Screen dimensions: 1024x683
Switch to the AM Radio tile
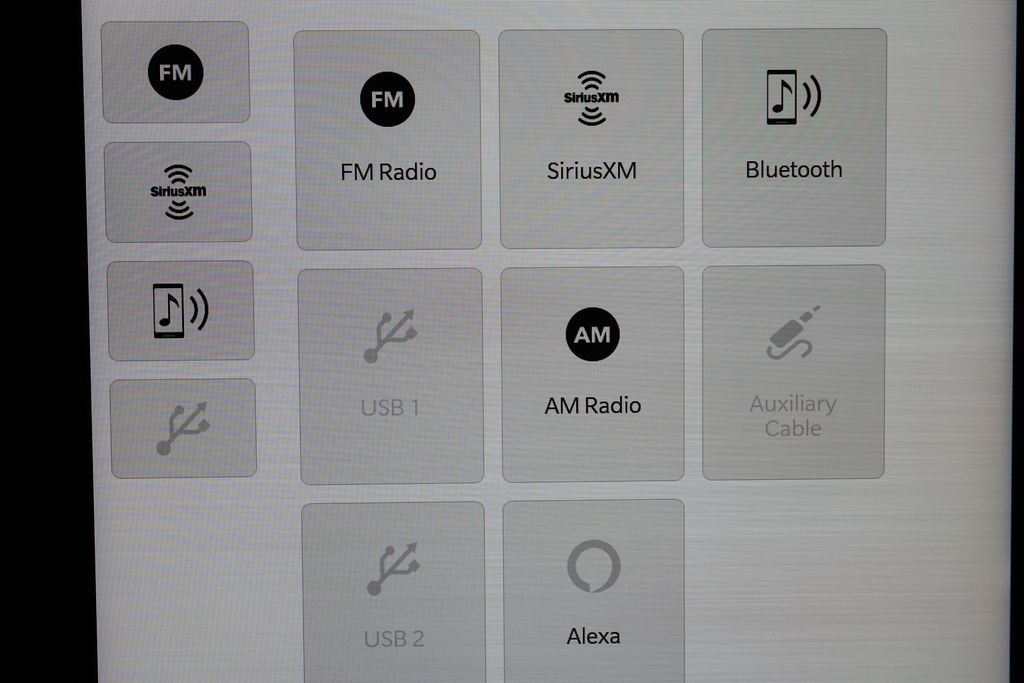pyautogui.click(x=592, y=373)
